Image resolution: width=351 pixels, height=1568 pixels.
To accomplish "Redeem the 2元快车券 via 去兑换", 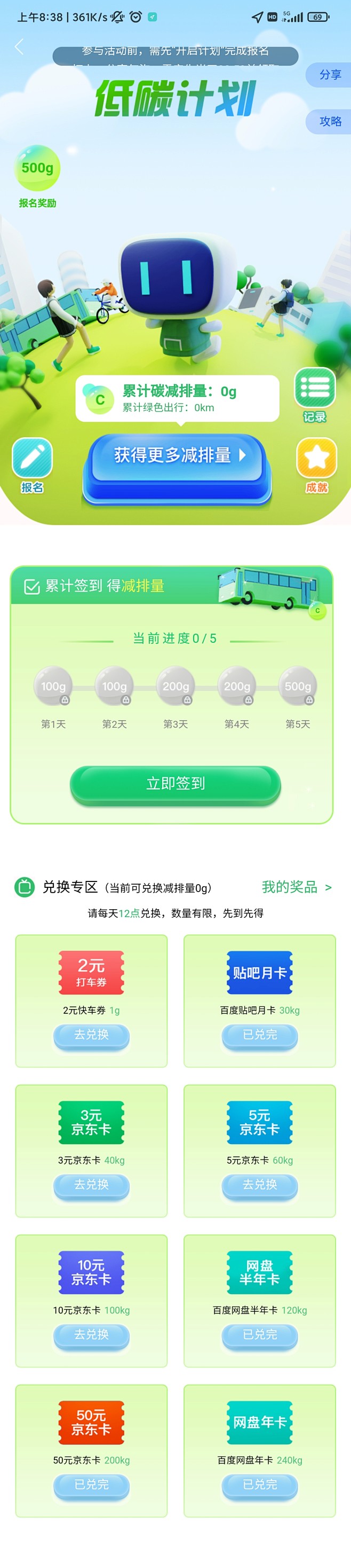I will 91,1035.
